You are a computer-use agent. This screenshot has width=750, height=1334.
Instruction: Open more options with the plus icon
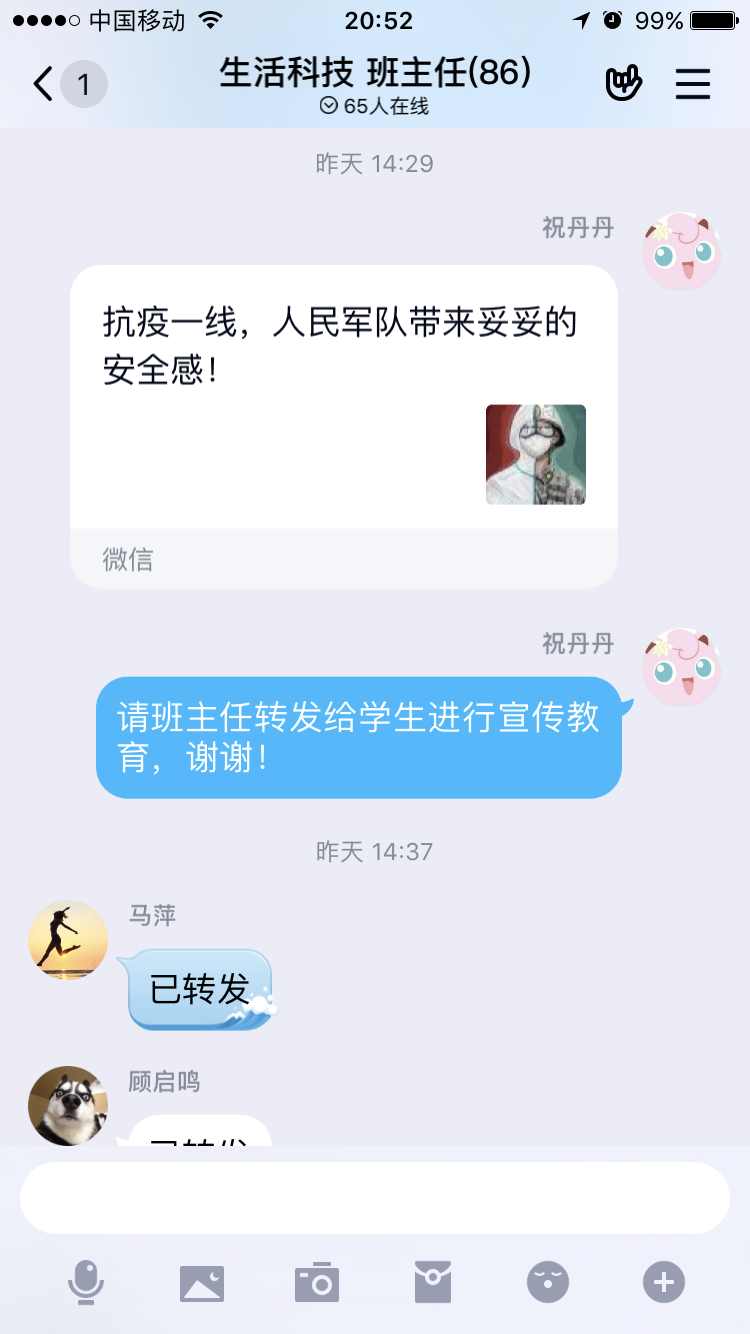point(664,1282)
